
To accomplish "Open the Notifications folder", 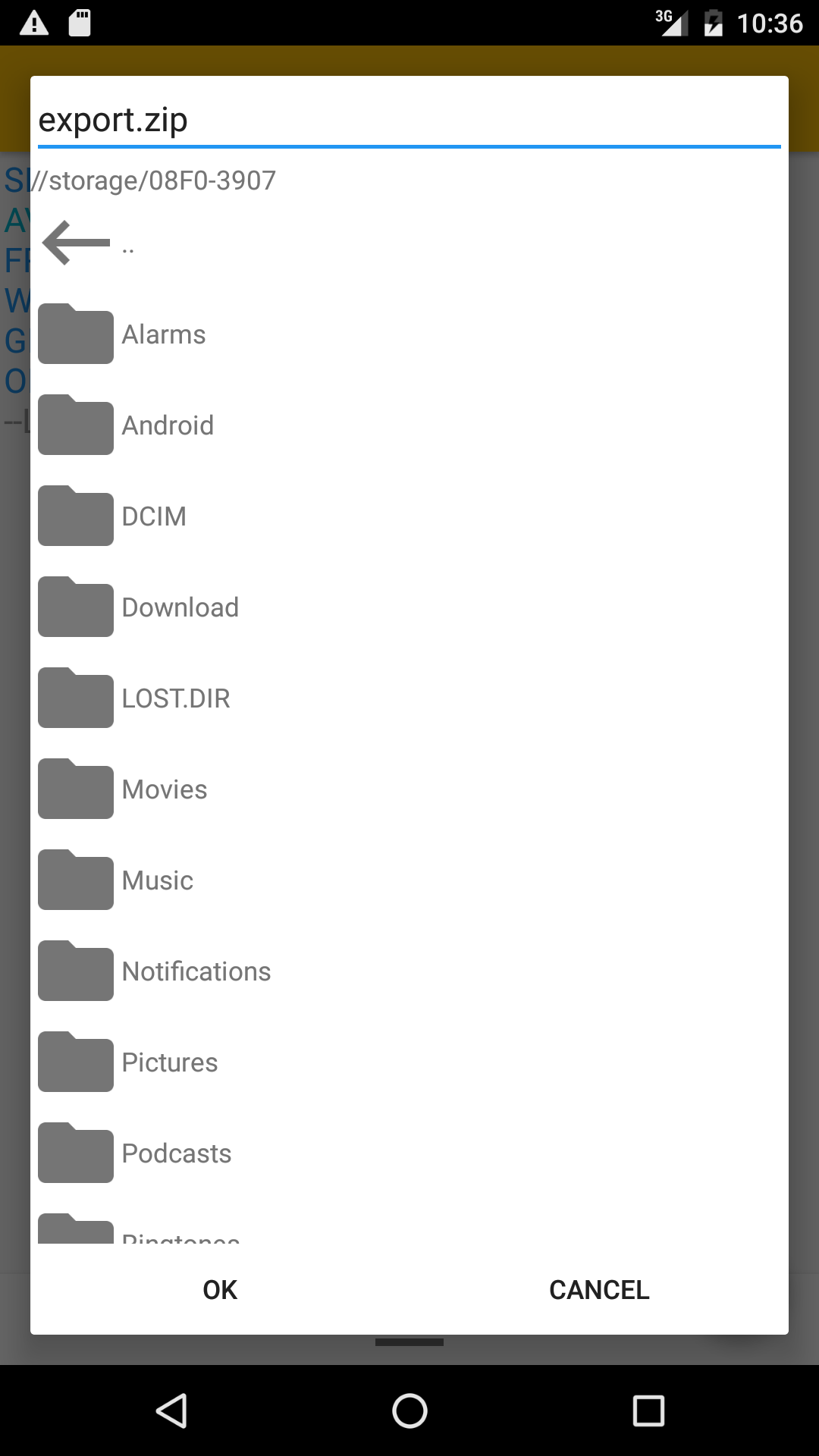I will pyautogui.click(x=409, y=971).
